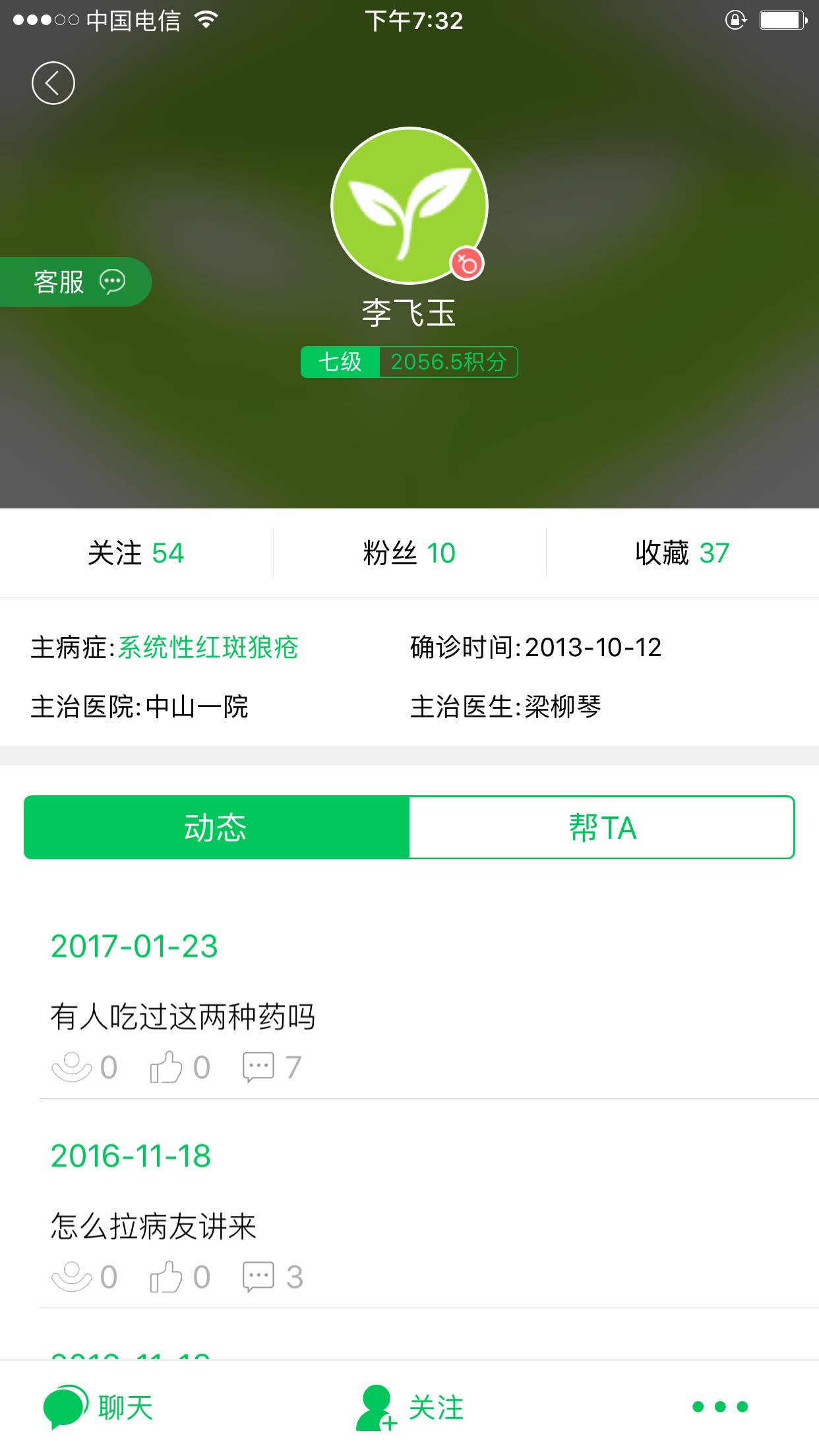Open the 系统性红斑狼疮 disease link
Screen dimensions: 819x1456
208,648
